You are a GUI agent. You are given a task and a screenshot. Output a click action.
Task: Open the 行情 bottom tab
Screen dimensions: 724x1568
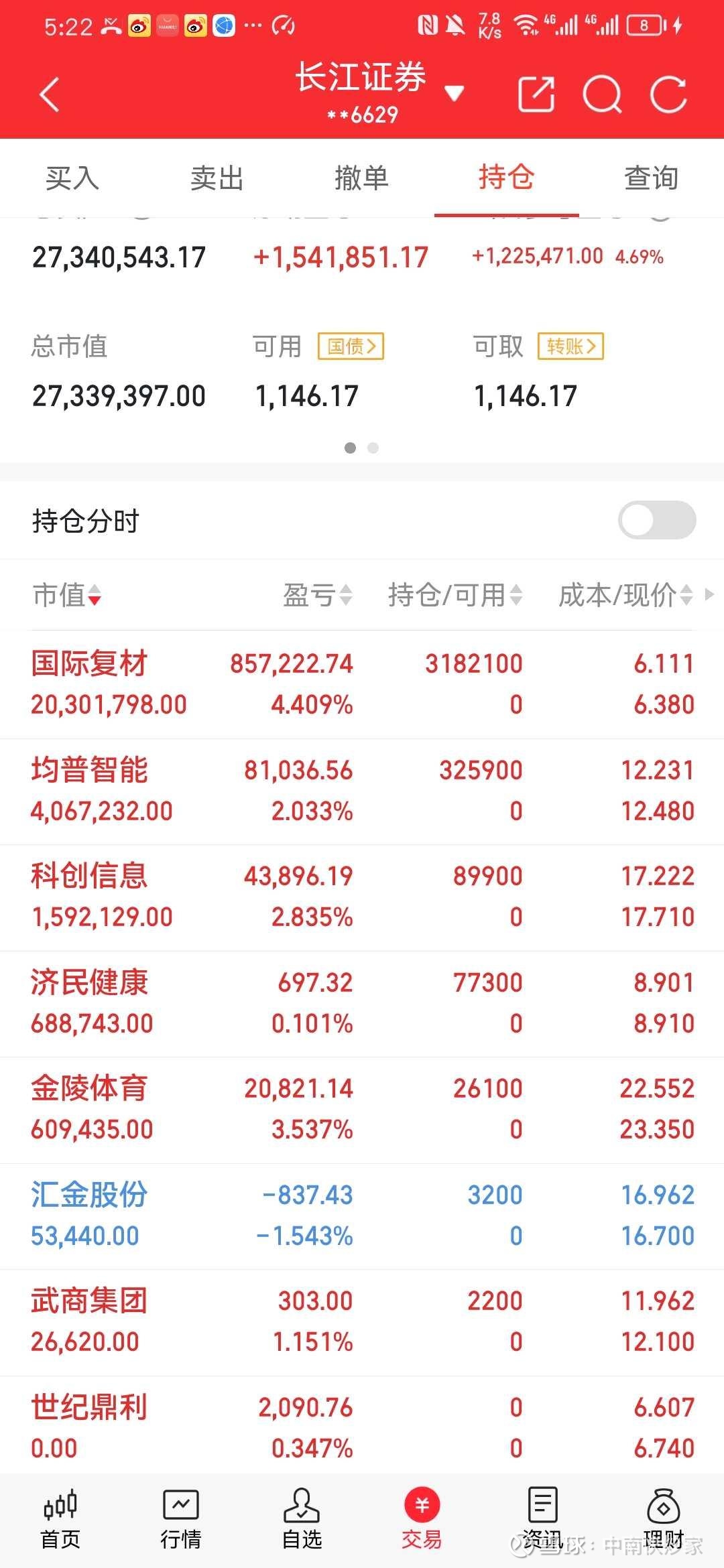(x=181, y=1520)
